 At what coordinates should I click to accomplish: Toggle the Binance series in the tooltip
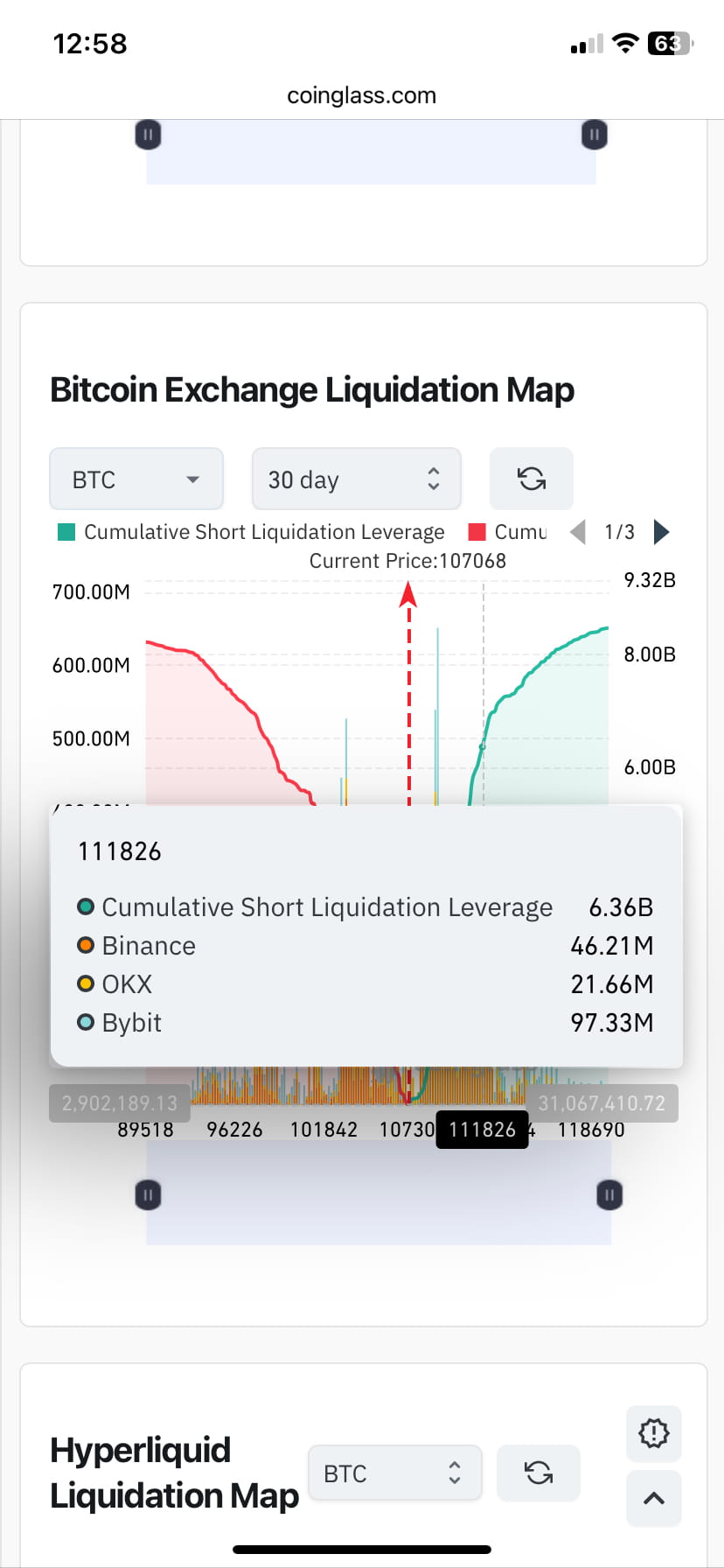click(x=147, y=945)
